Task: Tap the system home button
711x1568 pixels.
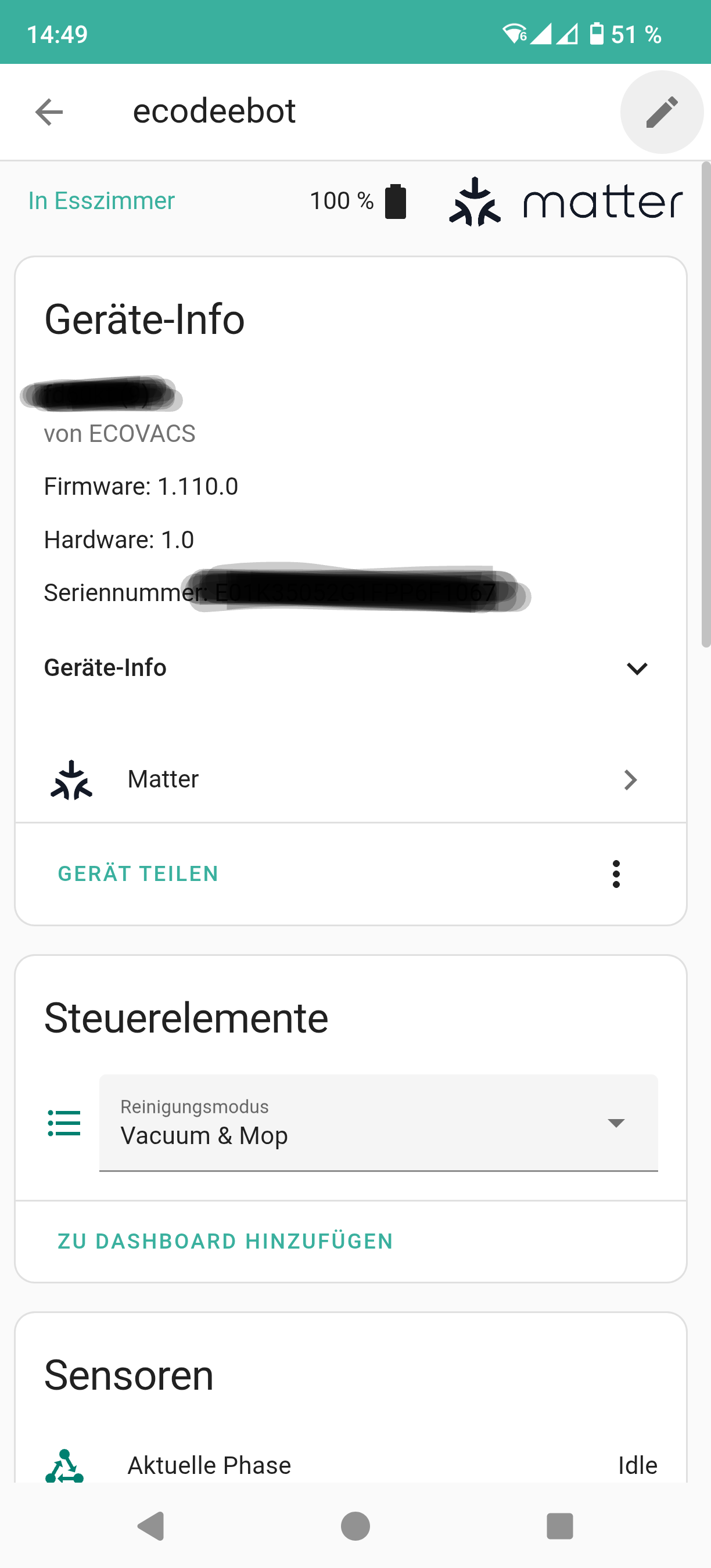Action: (355, 1526)
